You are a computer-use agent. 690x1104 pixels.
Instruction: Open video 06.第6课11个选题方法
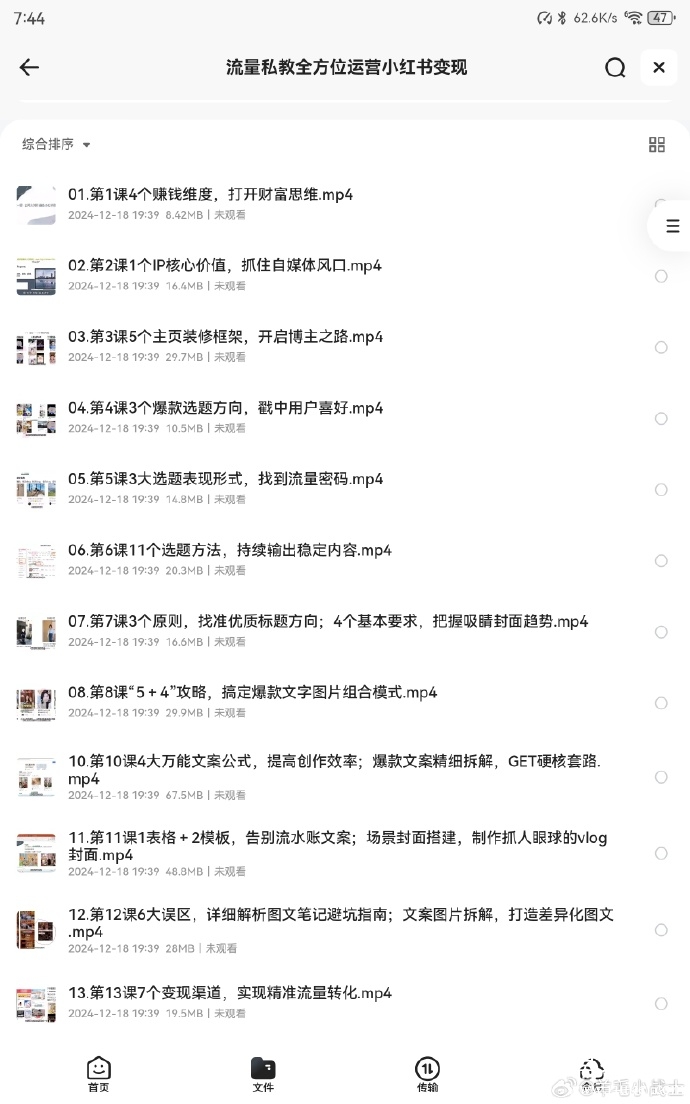pos(229,550)
